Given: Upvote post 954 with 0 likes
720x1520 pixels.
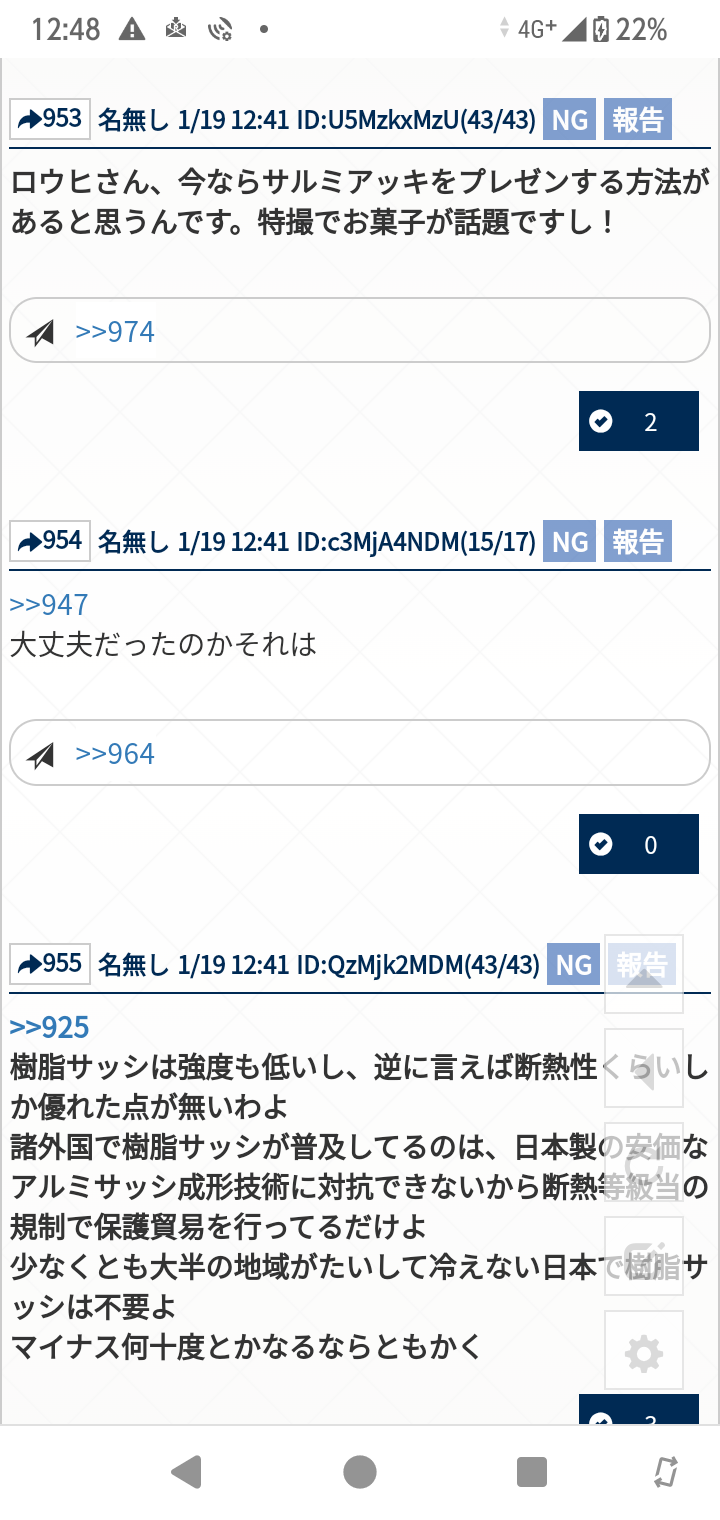Looking at the screenshot, I should tap(638, 844).
